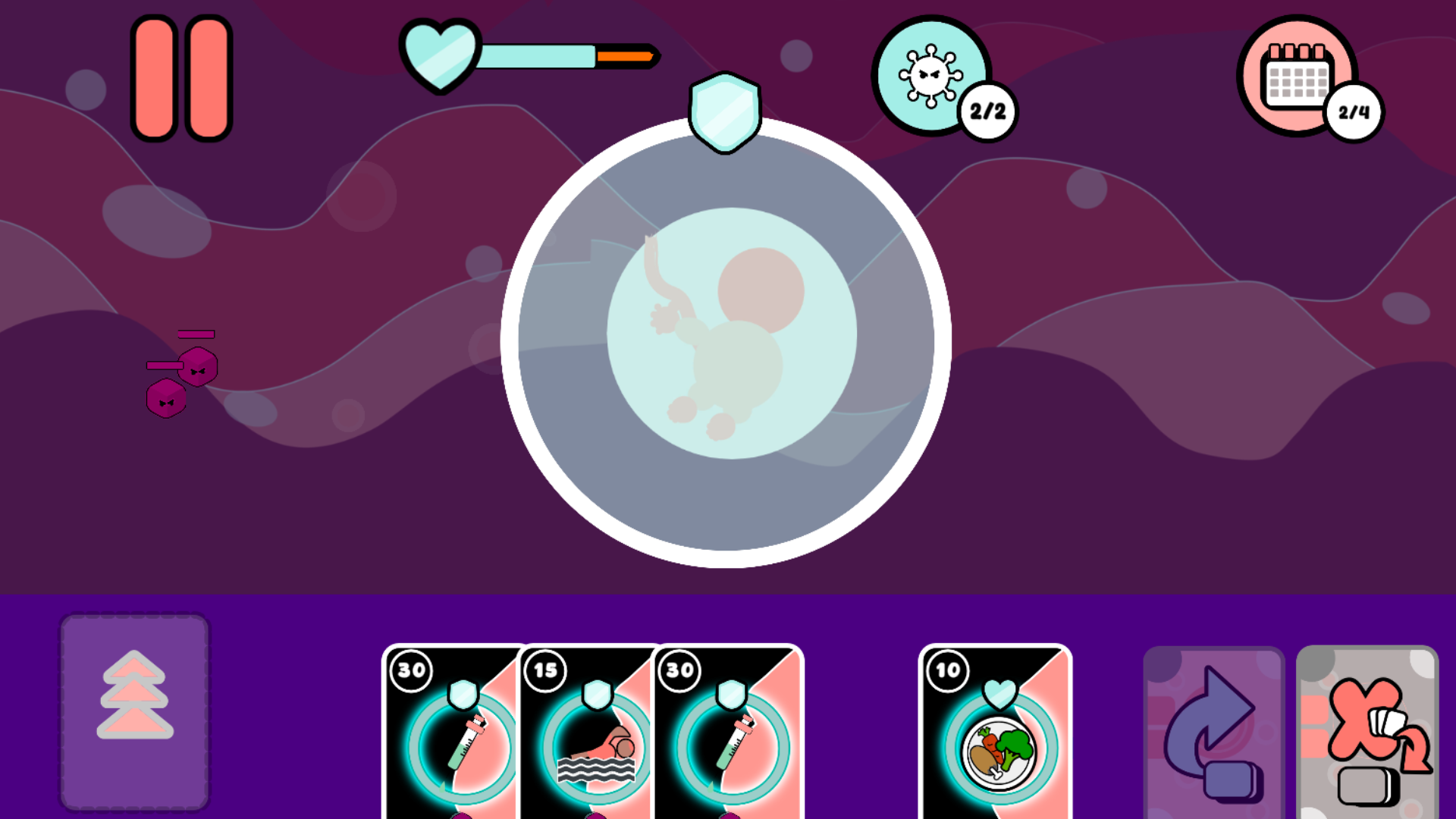Tap the discard cards button with red X
1456x819 pixels.
pyautogui.click(x=1367, y=733)
